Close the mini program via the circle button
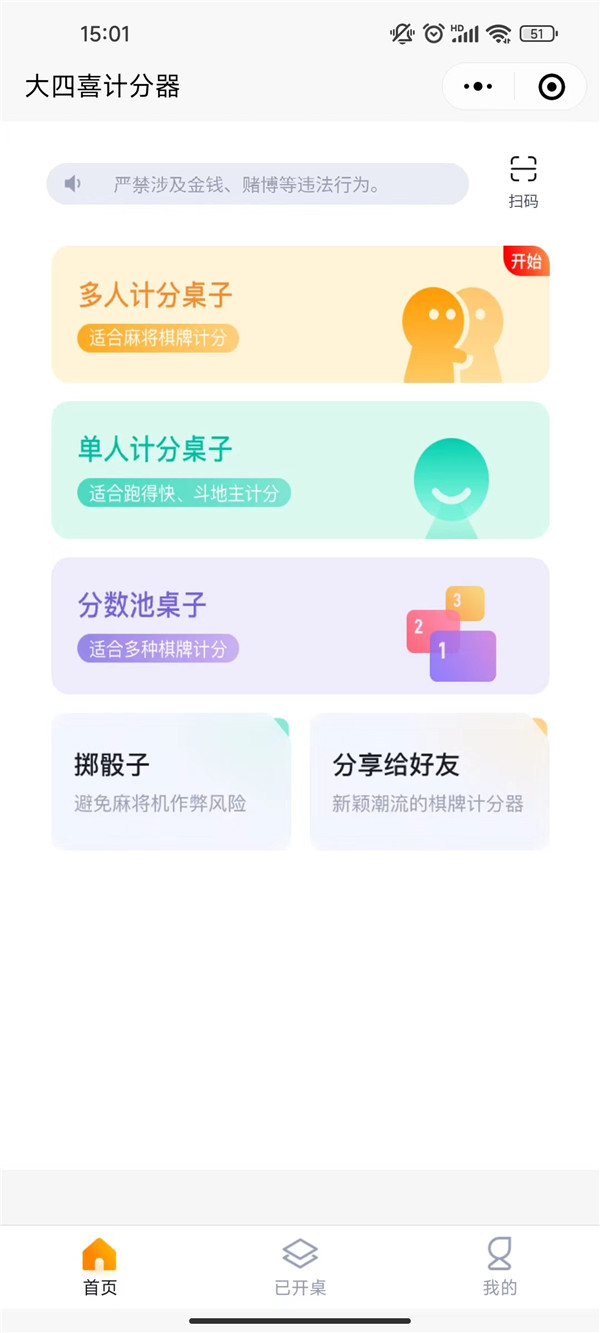The height and width of the screenshot is (1333, 600). [551, 87]
